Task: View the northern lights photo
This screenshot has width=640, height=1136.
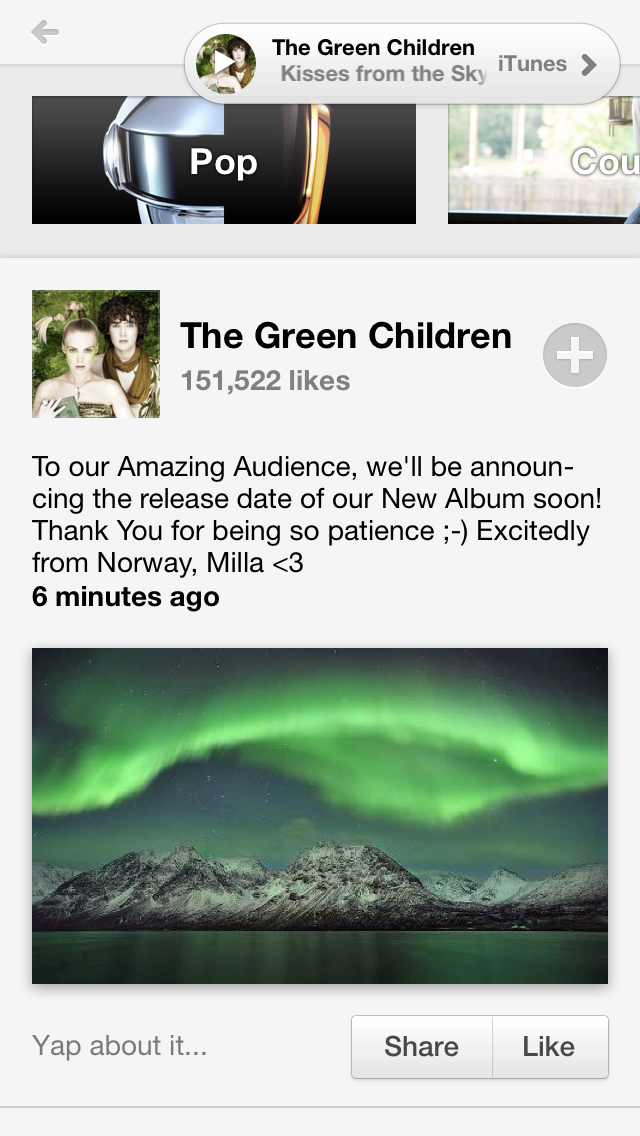Action: [x=320, y=815]
